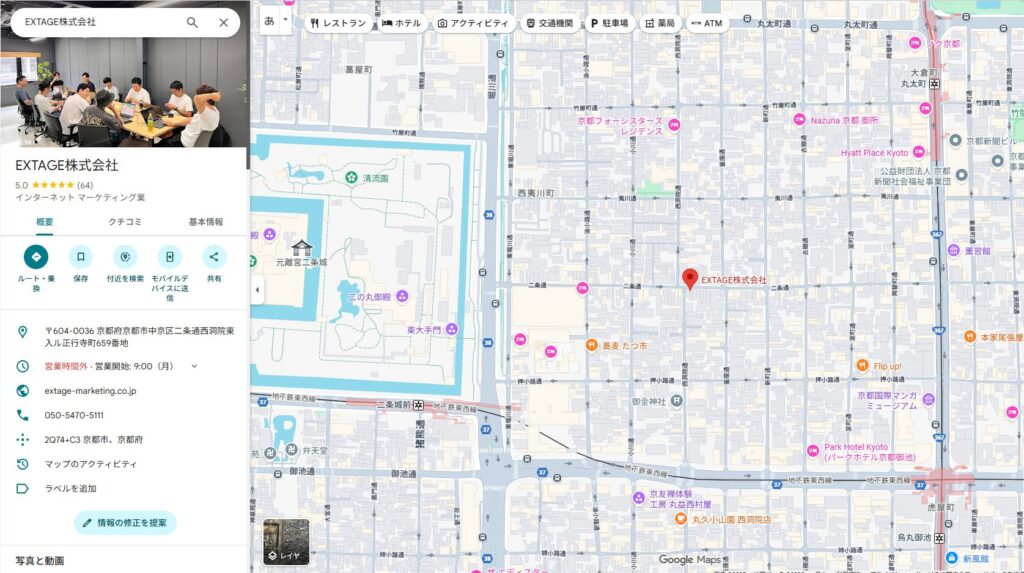
Task: Open the レイヤ map layers tile
Action: (x=286, y=541)
